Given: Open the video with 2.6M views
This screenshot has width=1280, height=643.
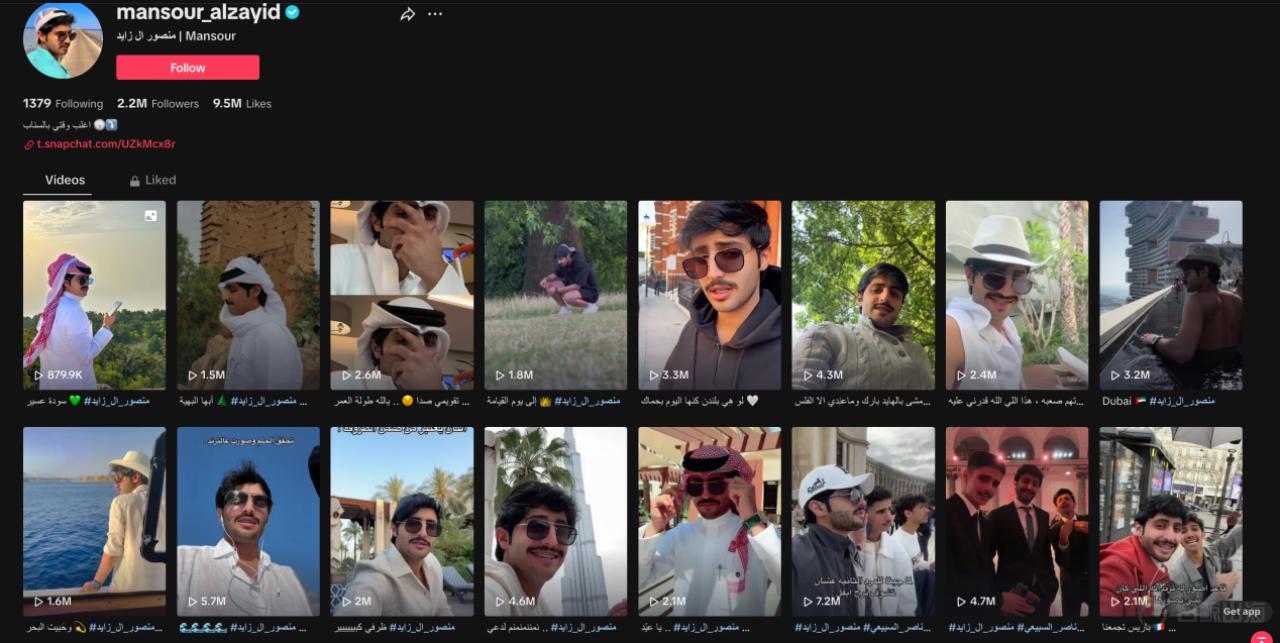Looking at the screenshot, I should (x=402, y=295).
